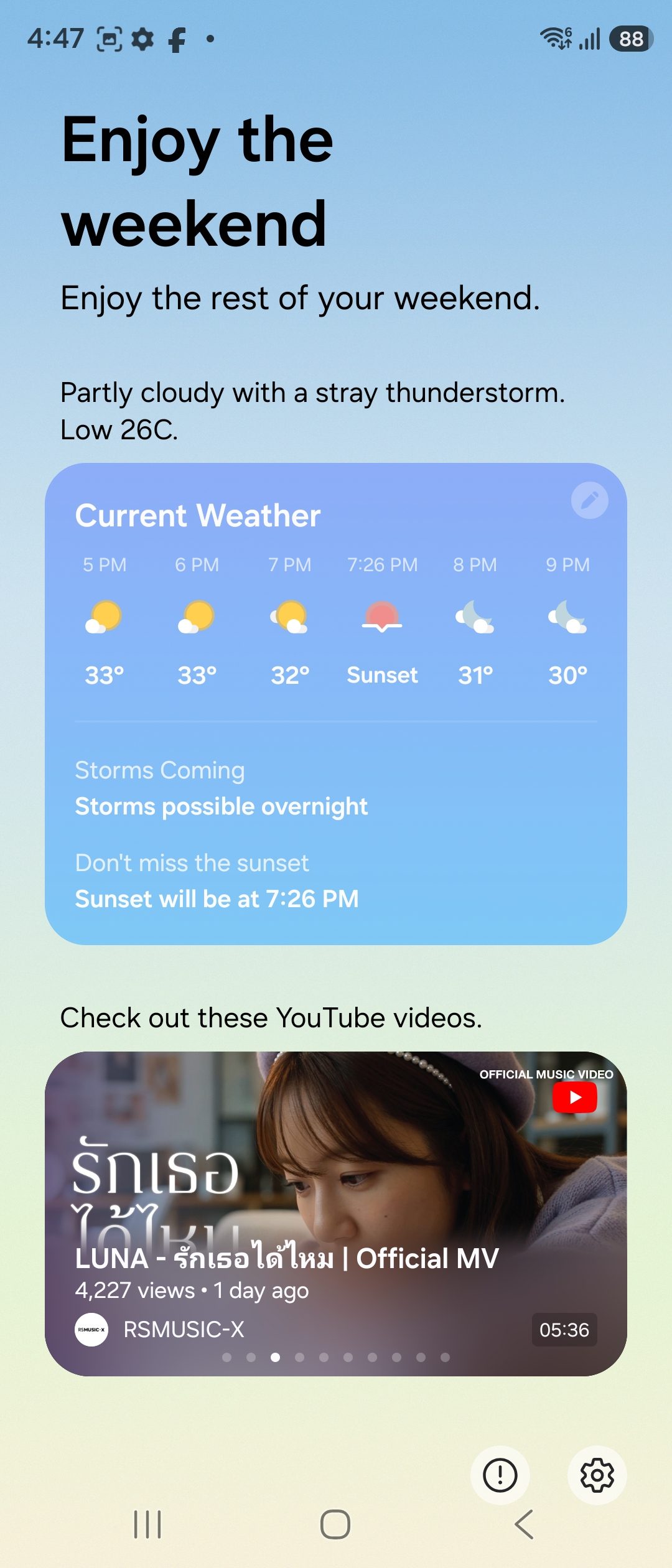
Task: Open the settings gear button
Action: tap(597, 1475)
